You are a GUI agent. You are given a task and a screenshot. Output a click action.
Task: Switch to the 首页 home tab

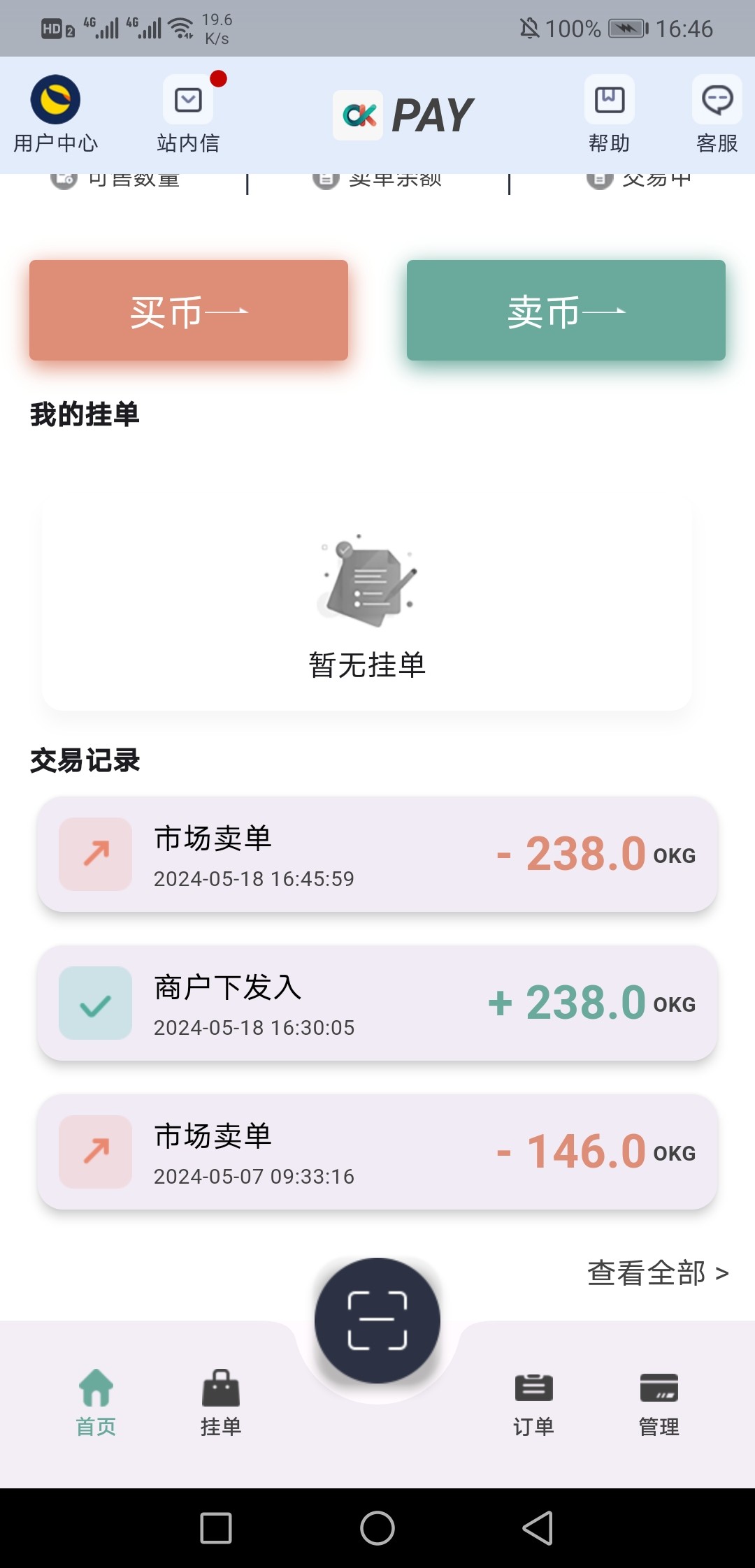click(96, 1402)
